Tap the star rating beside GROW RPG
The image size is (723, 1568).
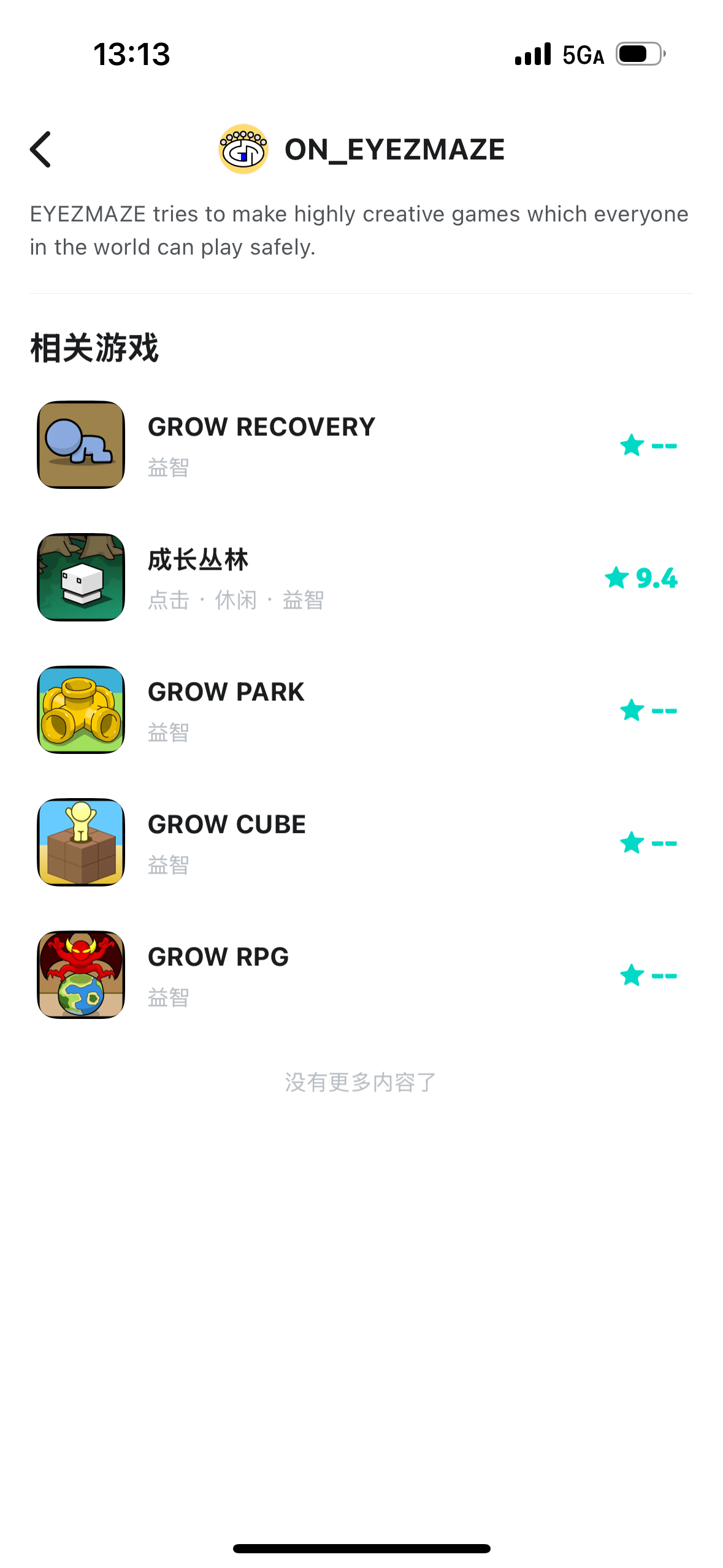pyautogui.click(x=632, y=974)
